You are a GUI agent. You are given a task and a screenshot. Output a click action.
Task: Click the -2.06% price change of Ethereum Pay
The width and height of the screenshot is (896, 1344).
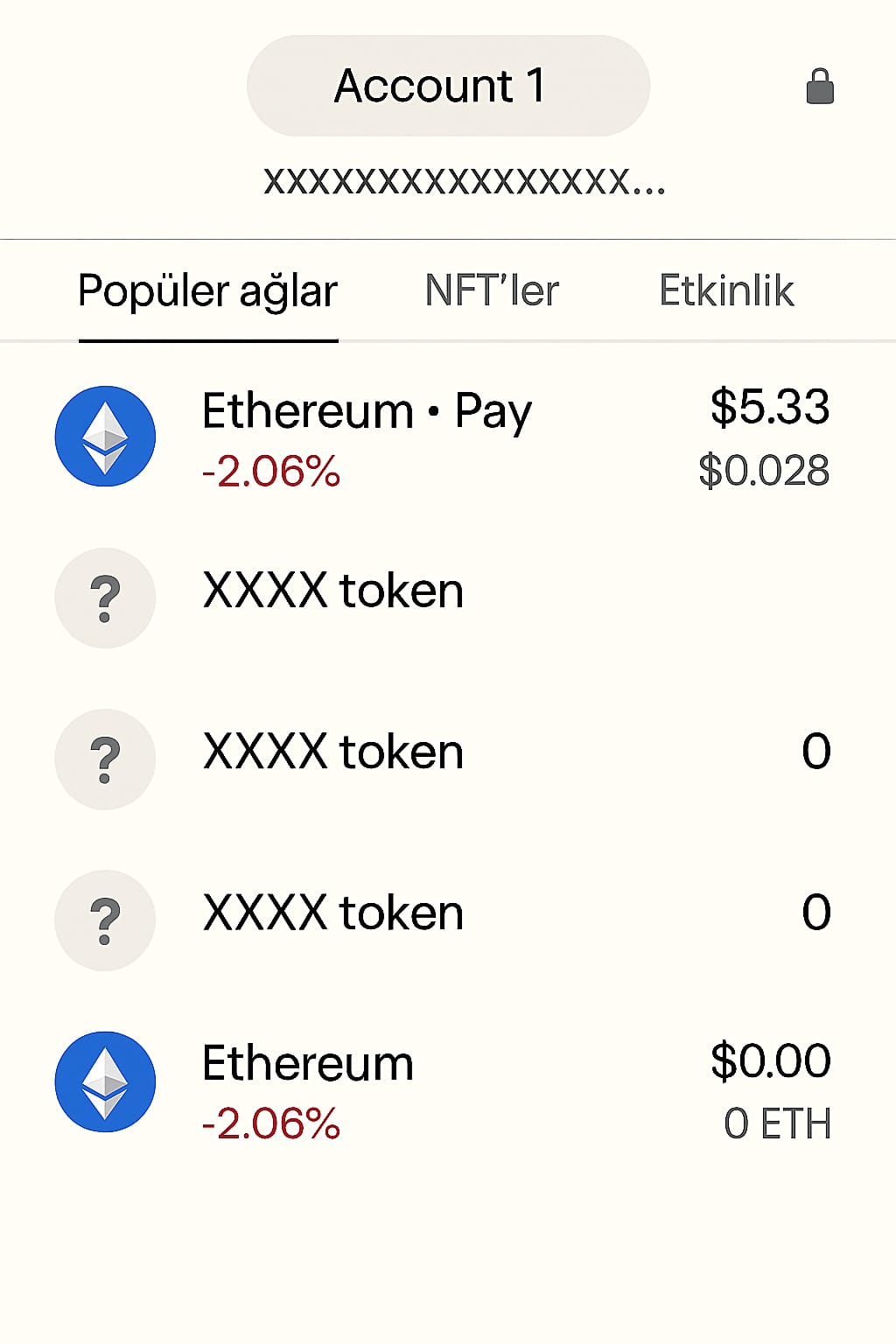coord(269,472)
